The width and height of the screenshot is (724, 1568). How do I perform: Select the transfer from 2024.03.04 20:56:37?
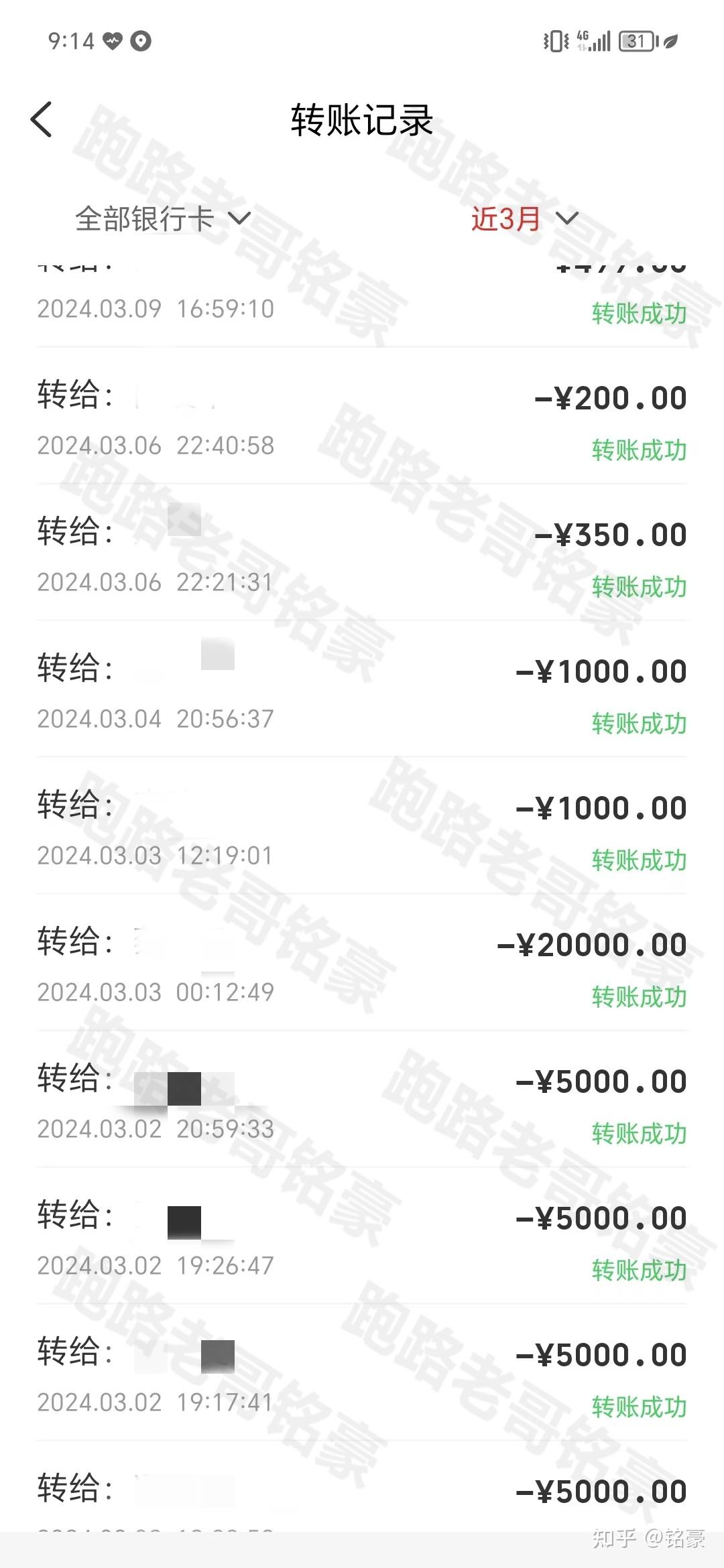(x=362, y=690)
